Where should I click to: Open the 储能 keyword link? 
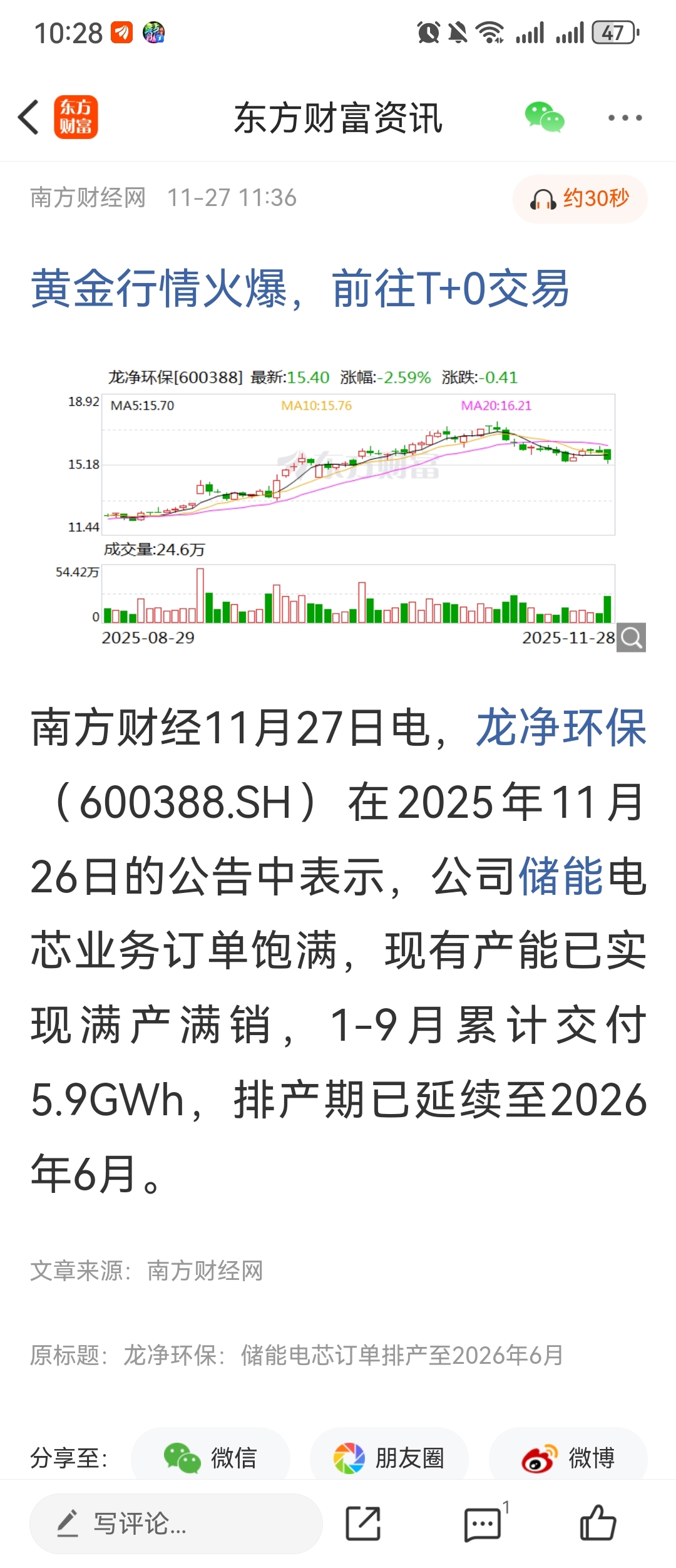pyautogui.click(x=561, y=876)
